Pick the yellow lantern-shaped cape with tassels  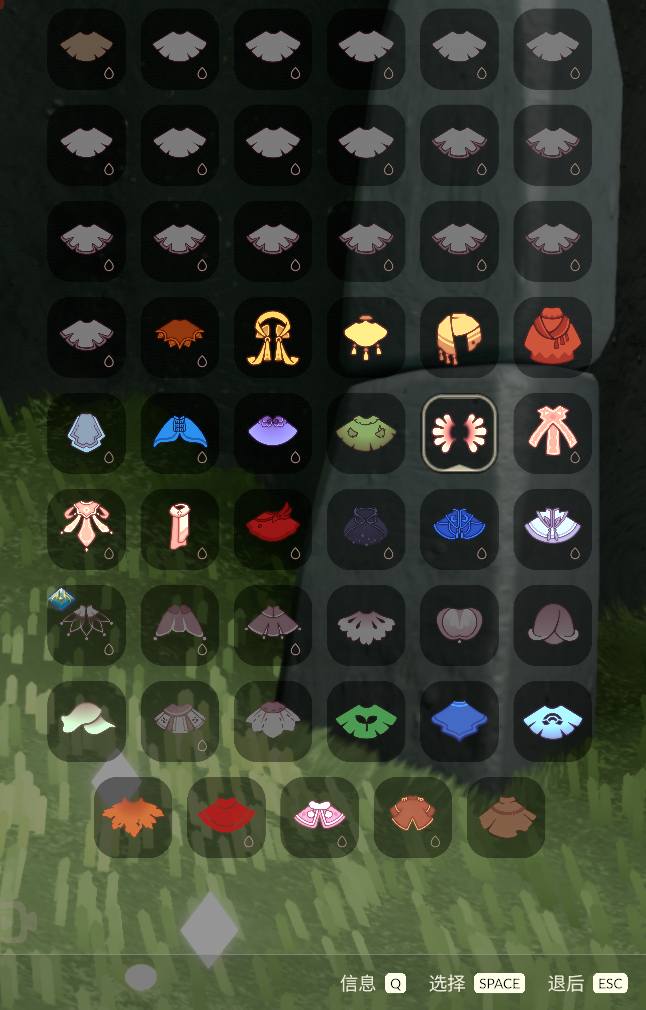pyautogui.click(x=366, y=336)
